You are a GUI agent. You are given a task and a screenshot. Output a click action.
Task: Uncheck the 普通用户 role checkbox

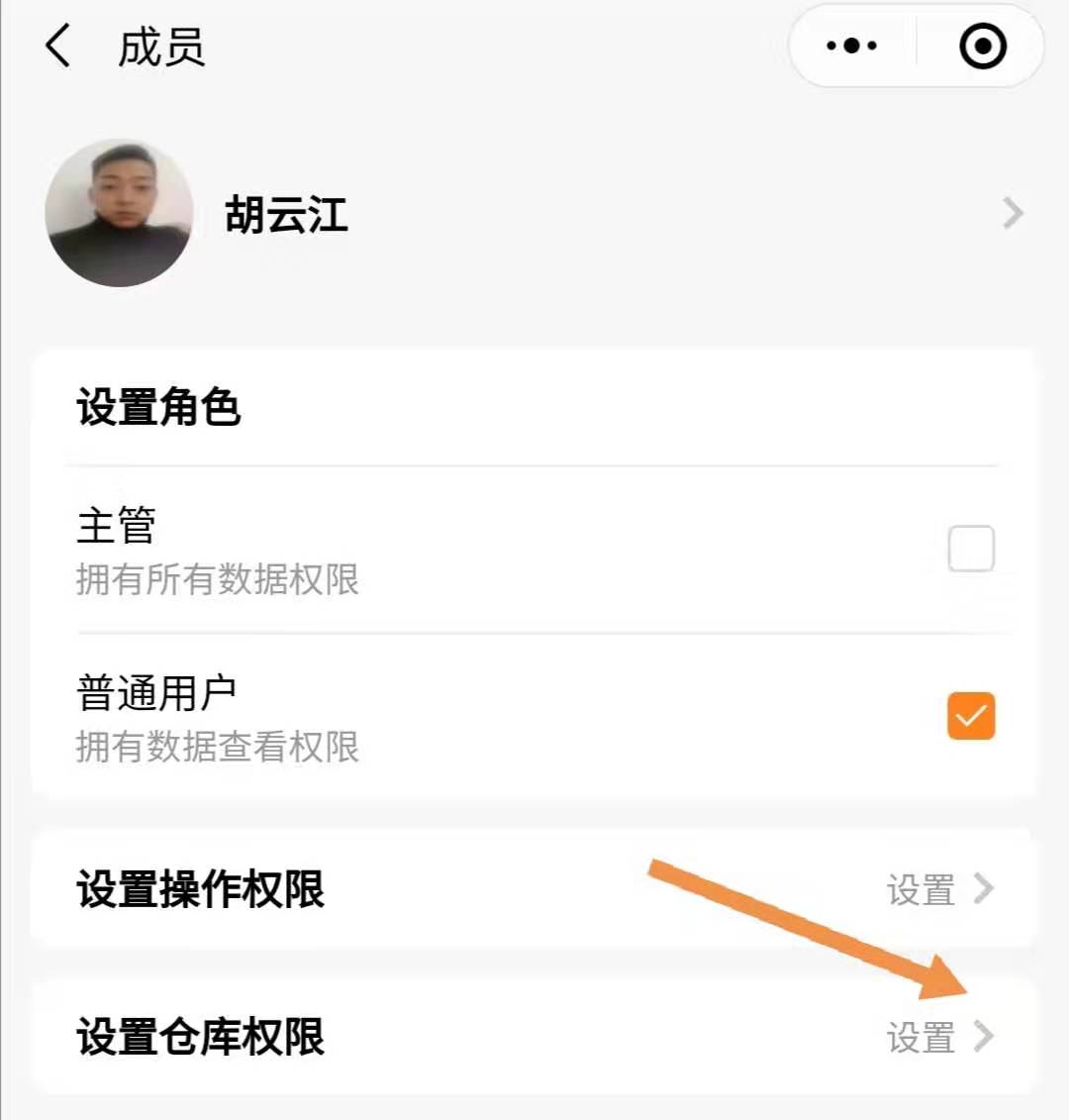click(x=970, y=716)
